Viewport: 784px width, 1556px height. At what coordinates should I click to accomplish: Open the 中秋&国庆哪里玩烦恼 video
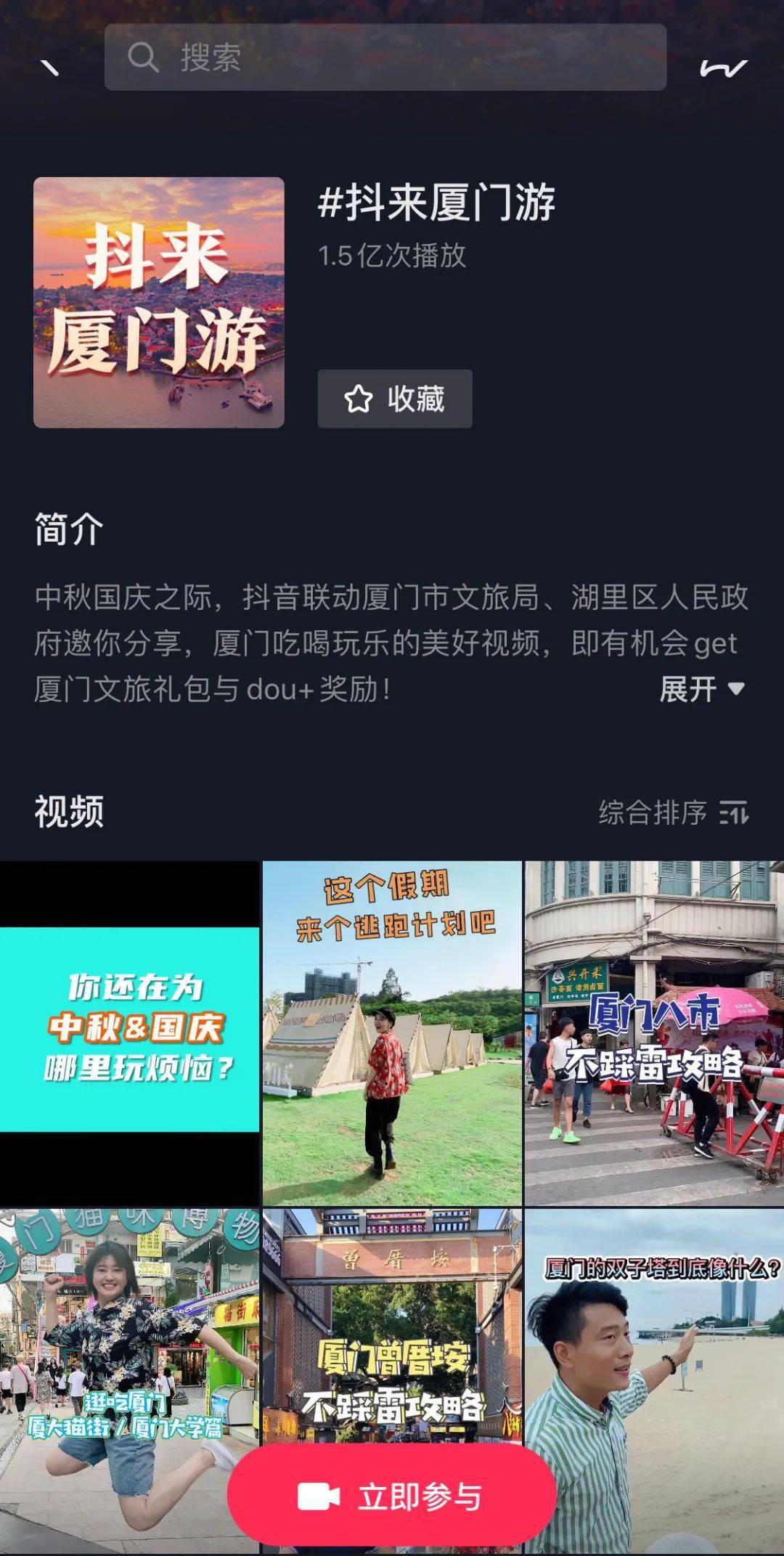click(x=129, y=1032)
